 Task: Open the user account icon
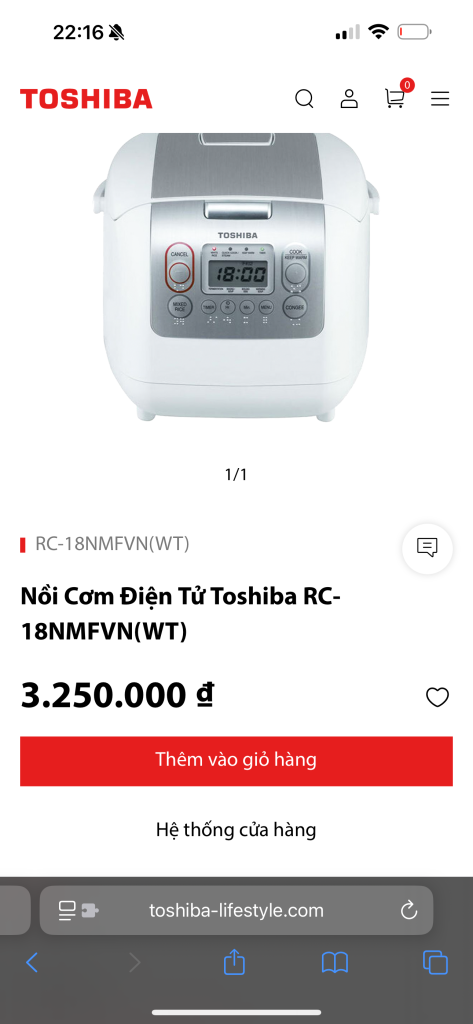[350, 99]
